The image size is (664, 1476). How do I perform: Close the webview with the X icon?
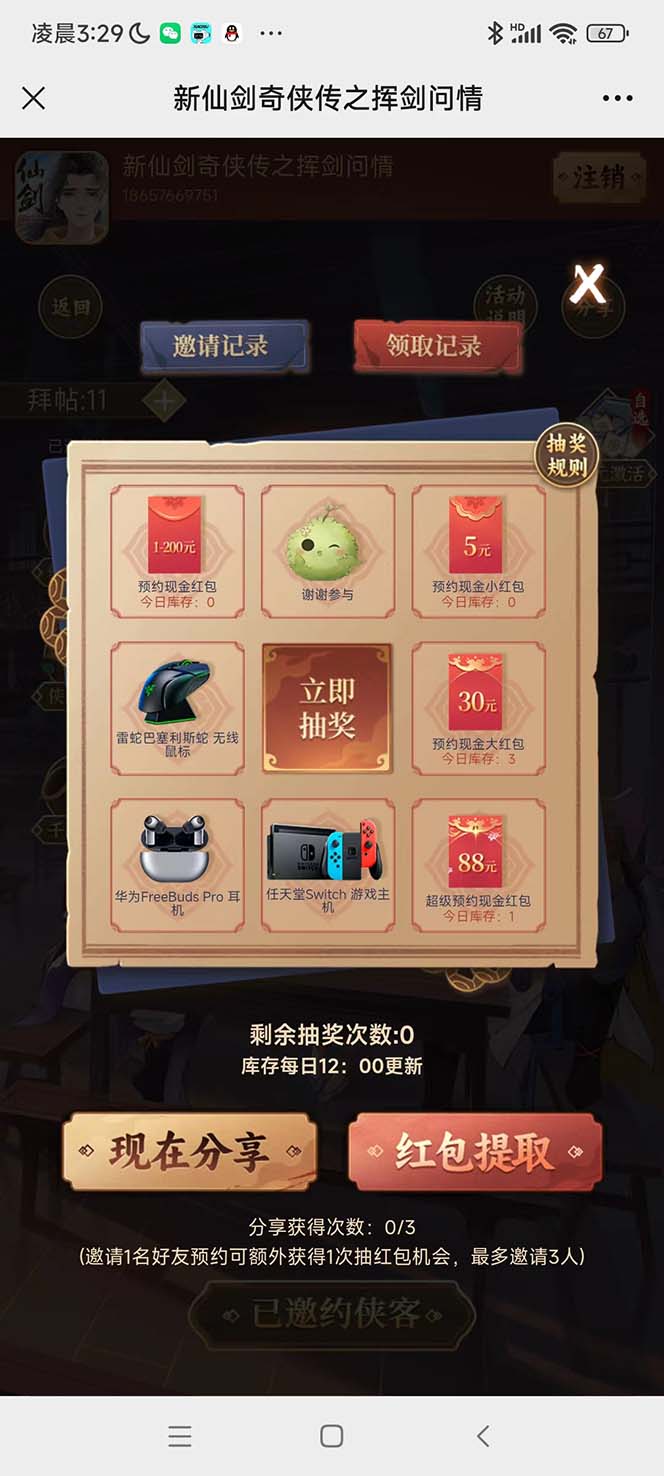coord(34,98)
